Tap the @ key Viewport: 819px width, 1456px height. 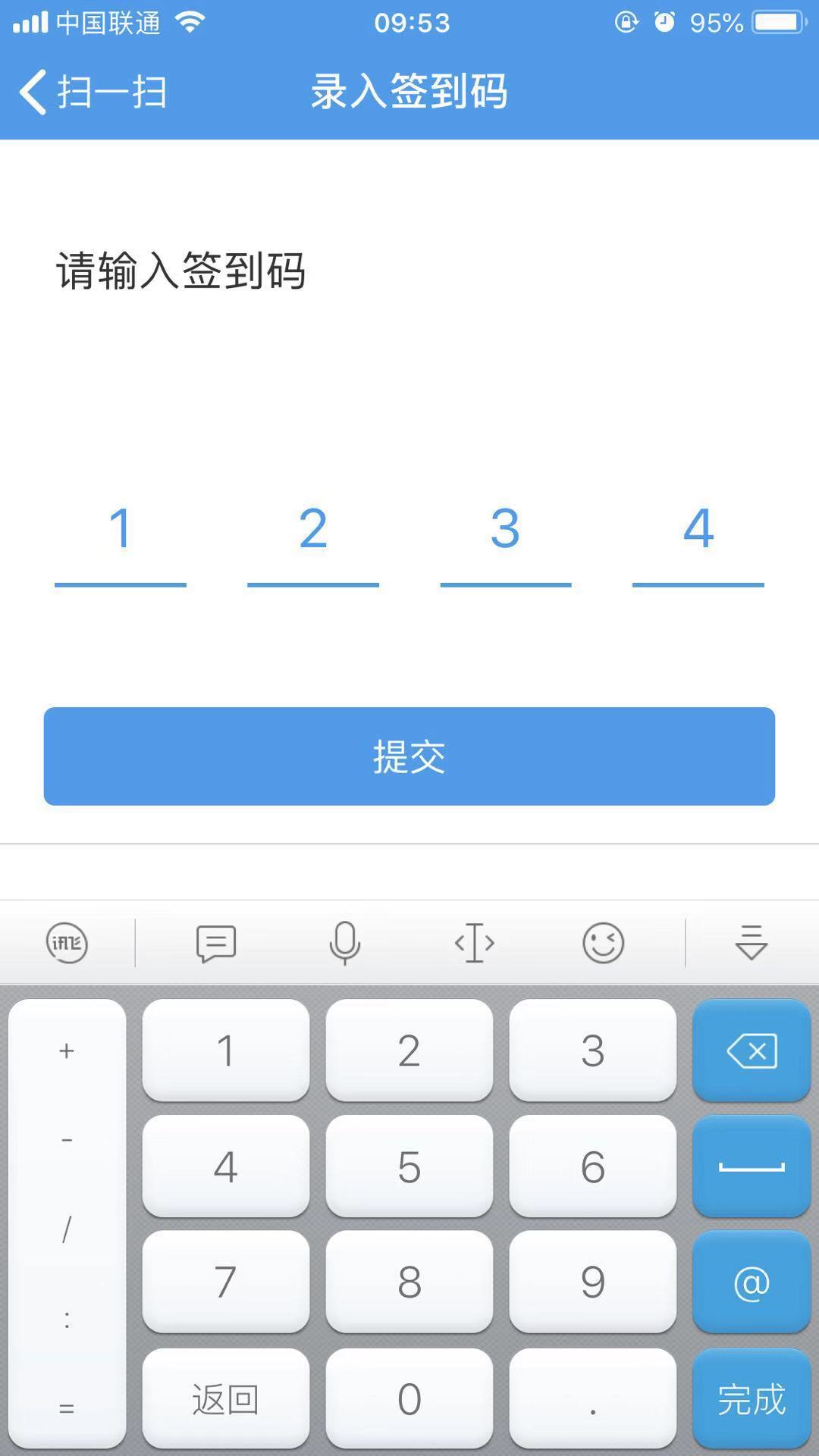point(752,1282)
